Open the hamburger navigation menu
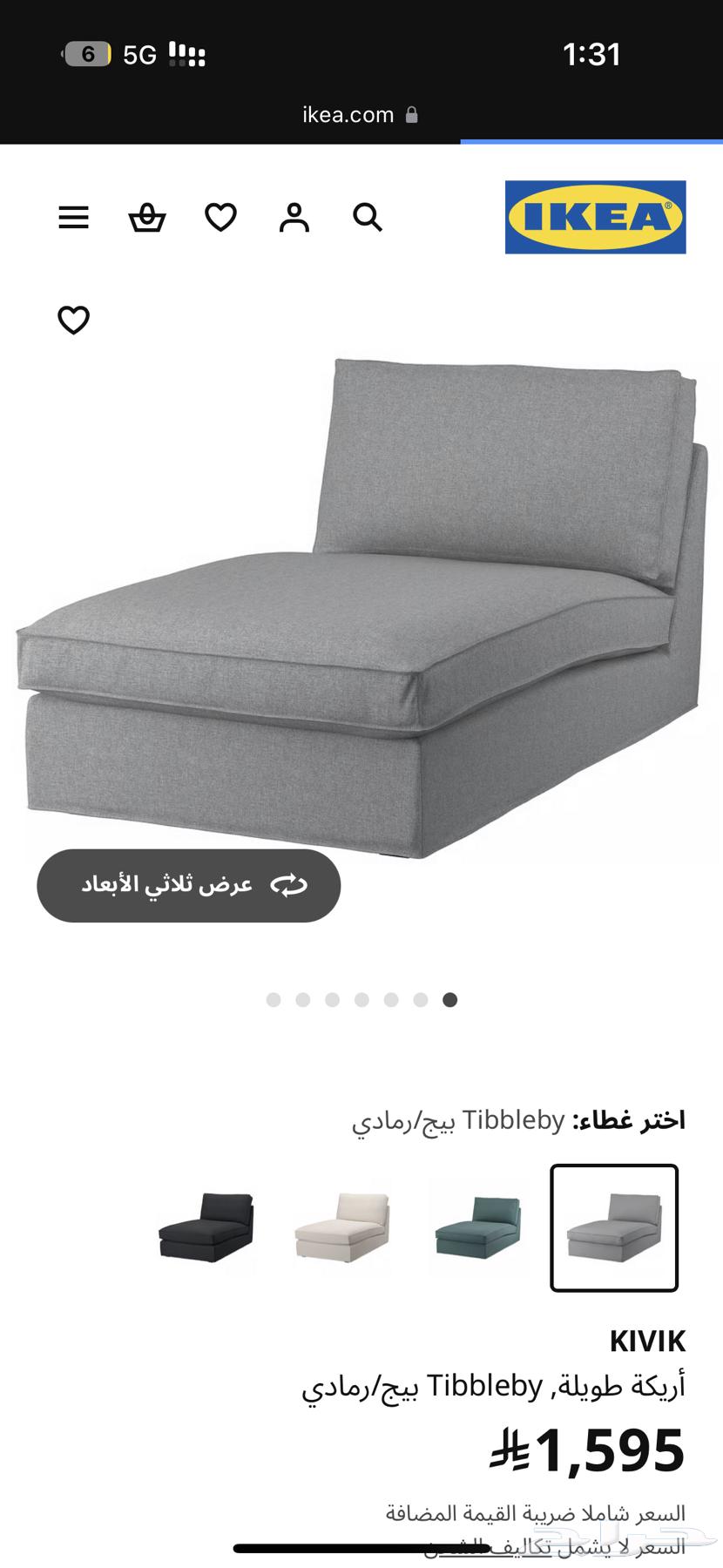This screenshot has height=1568, width=723. [x=73, y=218]
